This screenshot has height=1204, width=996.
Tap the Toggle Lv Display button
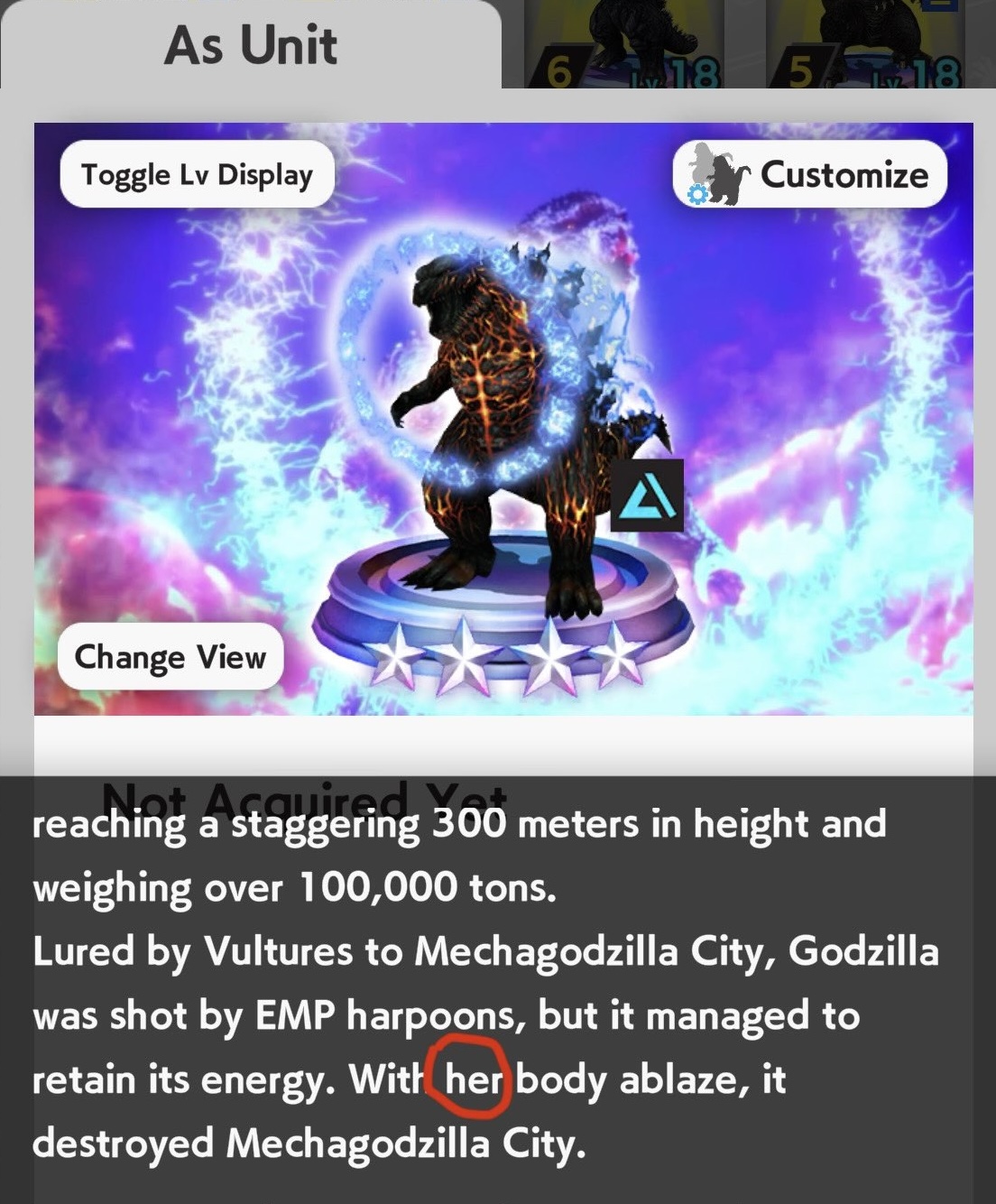tap(197, 174)
